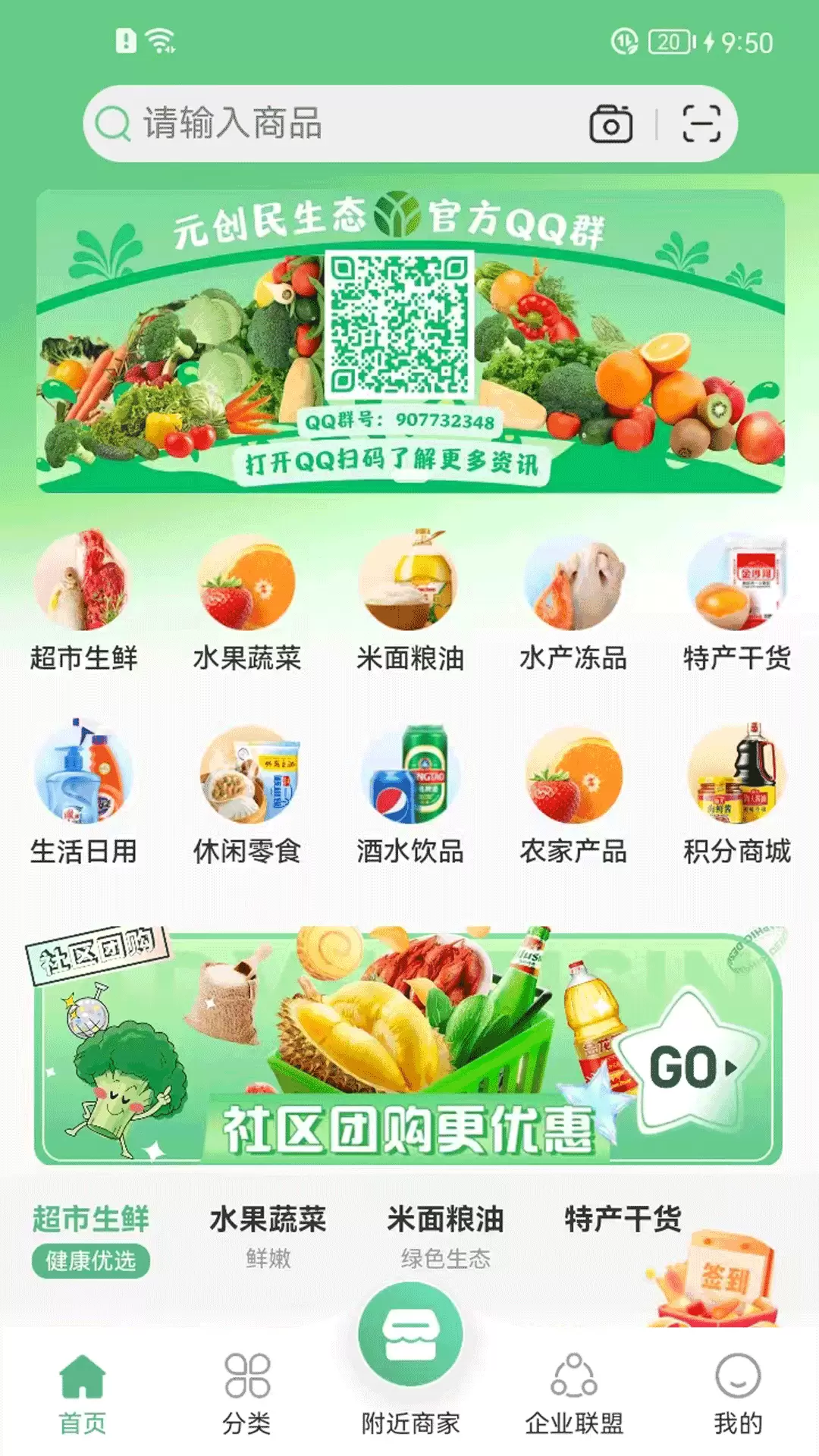Open 酒水饮品 category

tap(410, 794)
